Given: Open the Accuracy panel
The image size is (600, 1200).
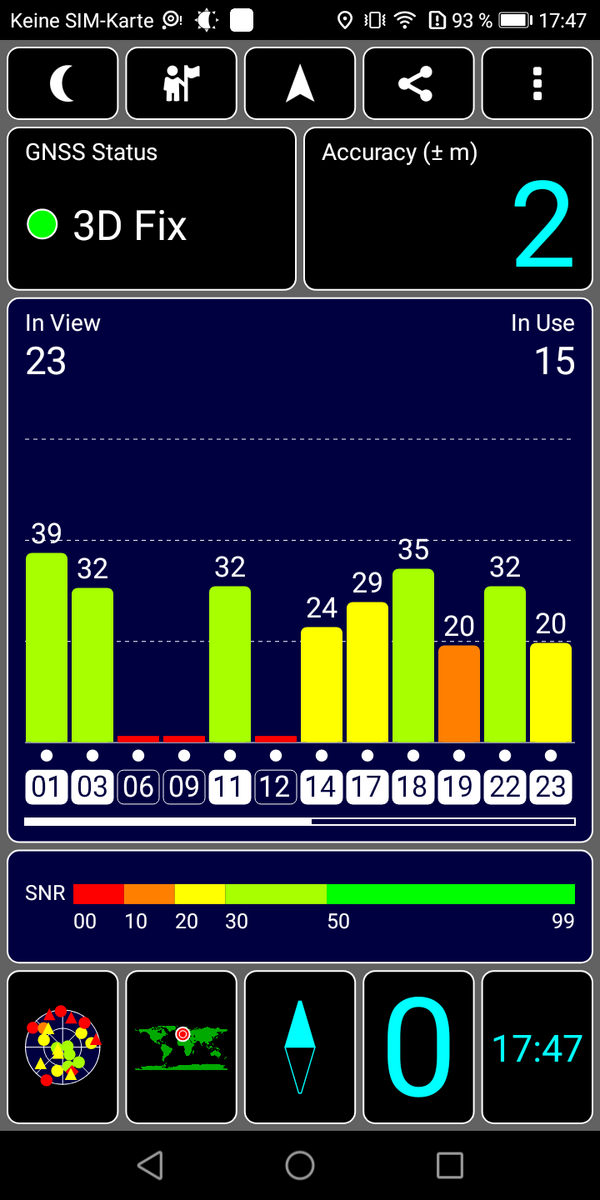Looking at the screenshot, I should tap(447, 208).
